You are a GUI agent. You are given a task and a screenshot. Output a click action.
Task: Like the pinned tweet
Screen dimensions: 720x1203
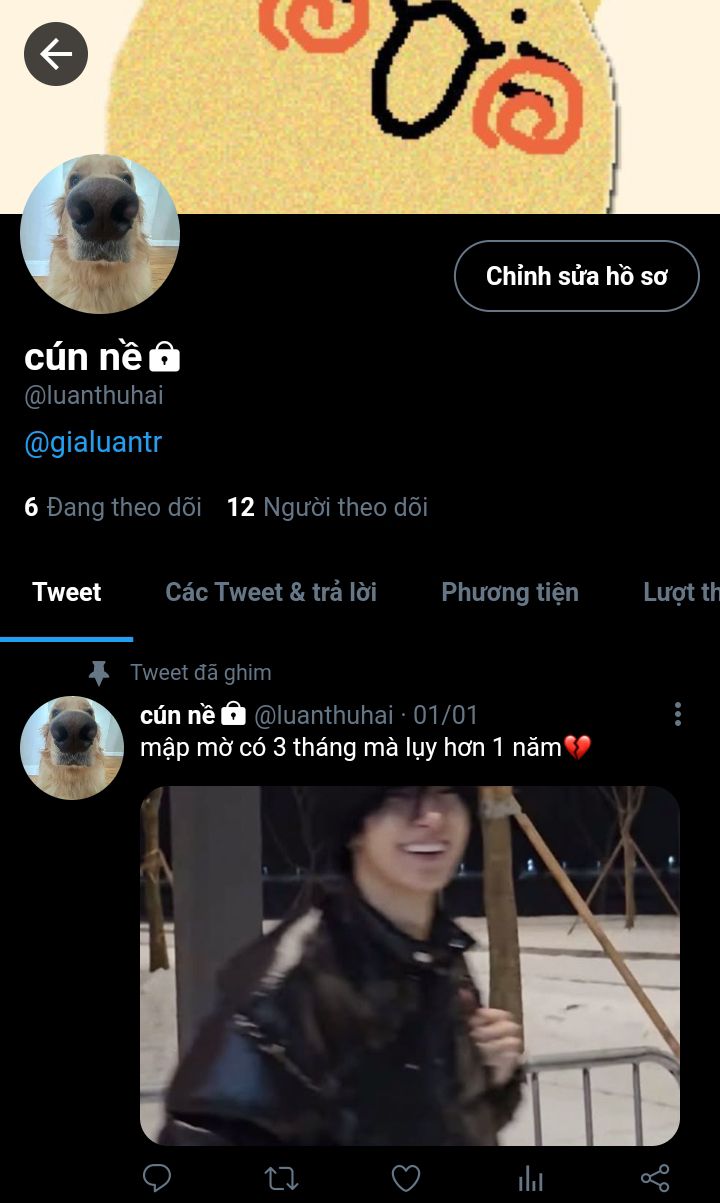tap(405, 1178)
